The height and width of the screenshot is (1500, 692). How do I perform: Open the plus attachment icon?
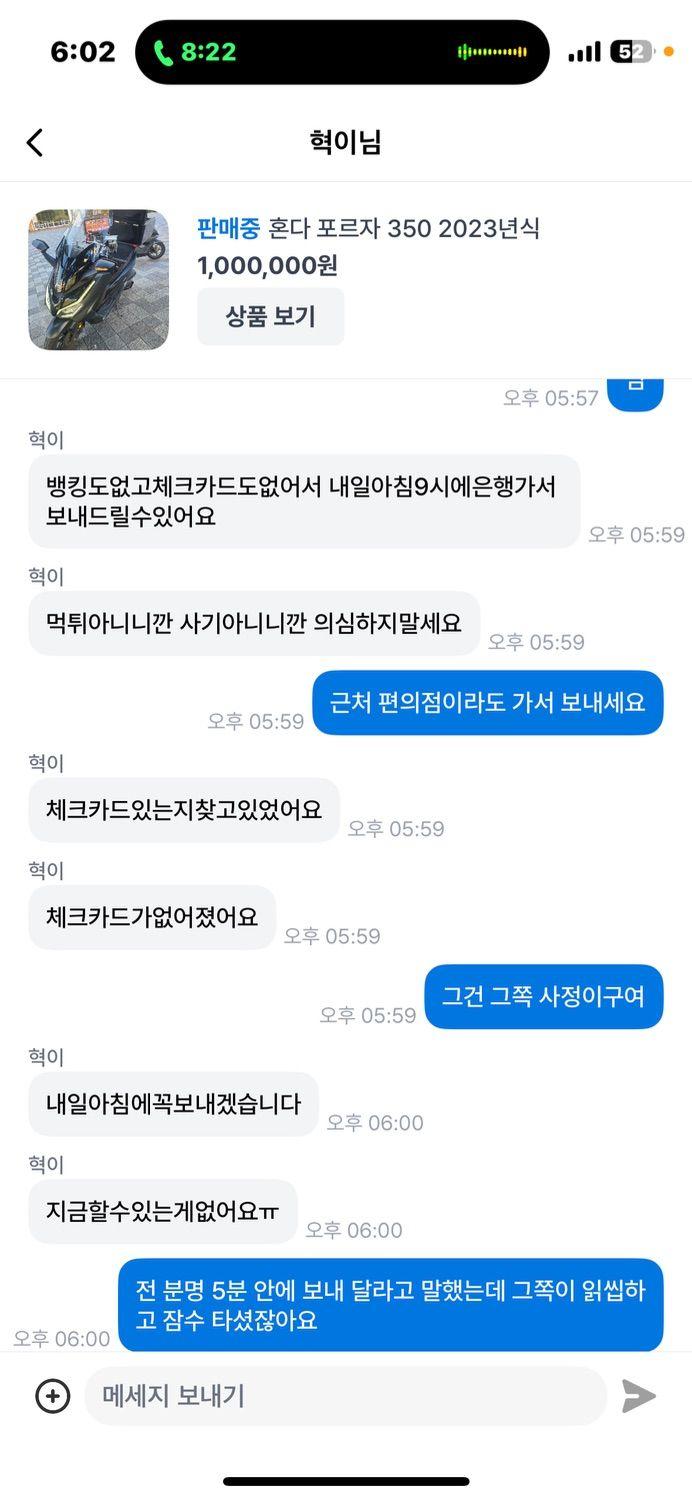point(53,1396)
